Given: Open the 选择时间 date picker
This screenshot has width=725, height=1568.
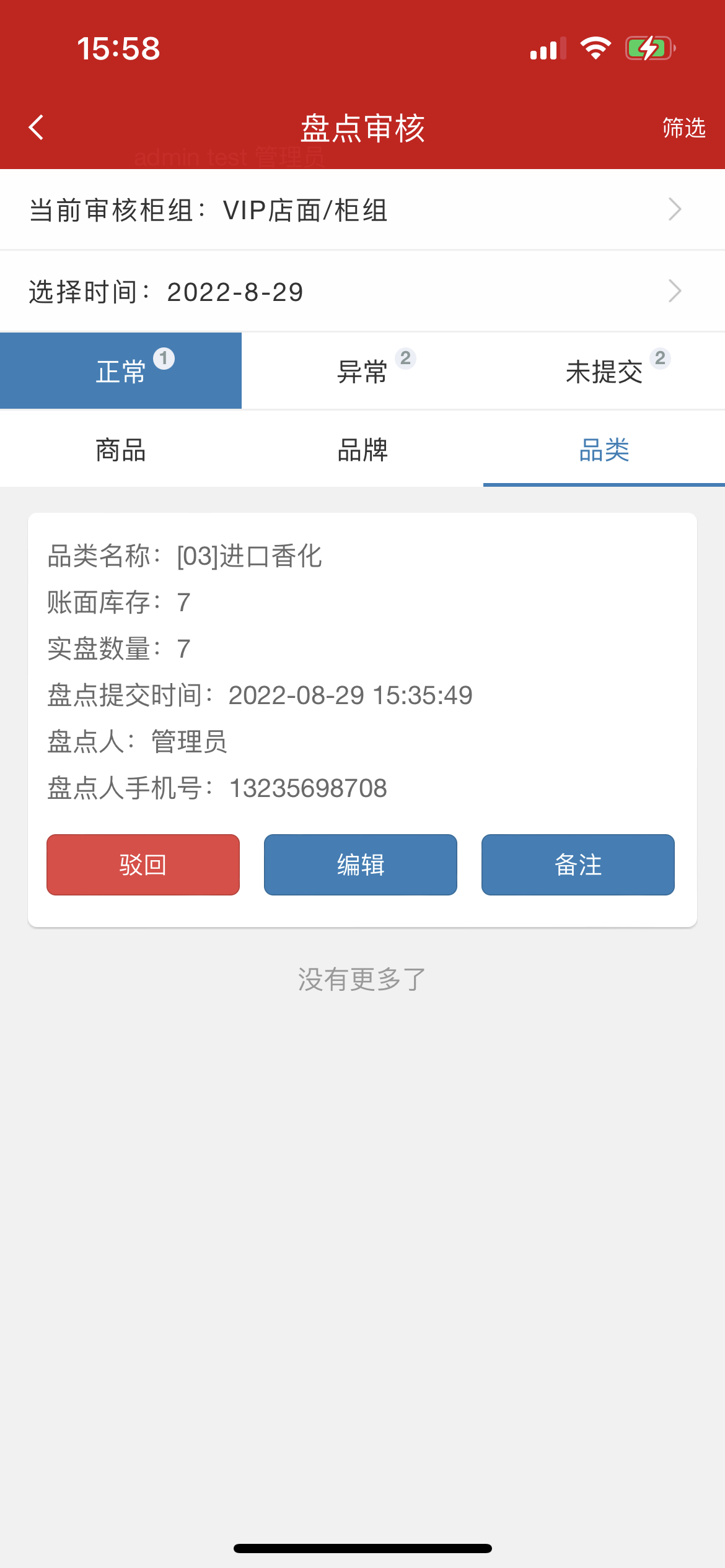Looking at the screenshot, I should coord(362,292).
